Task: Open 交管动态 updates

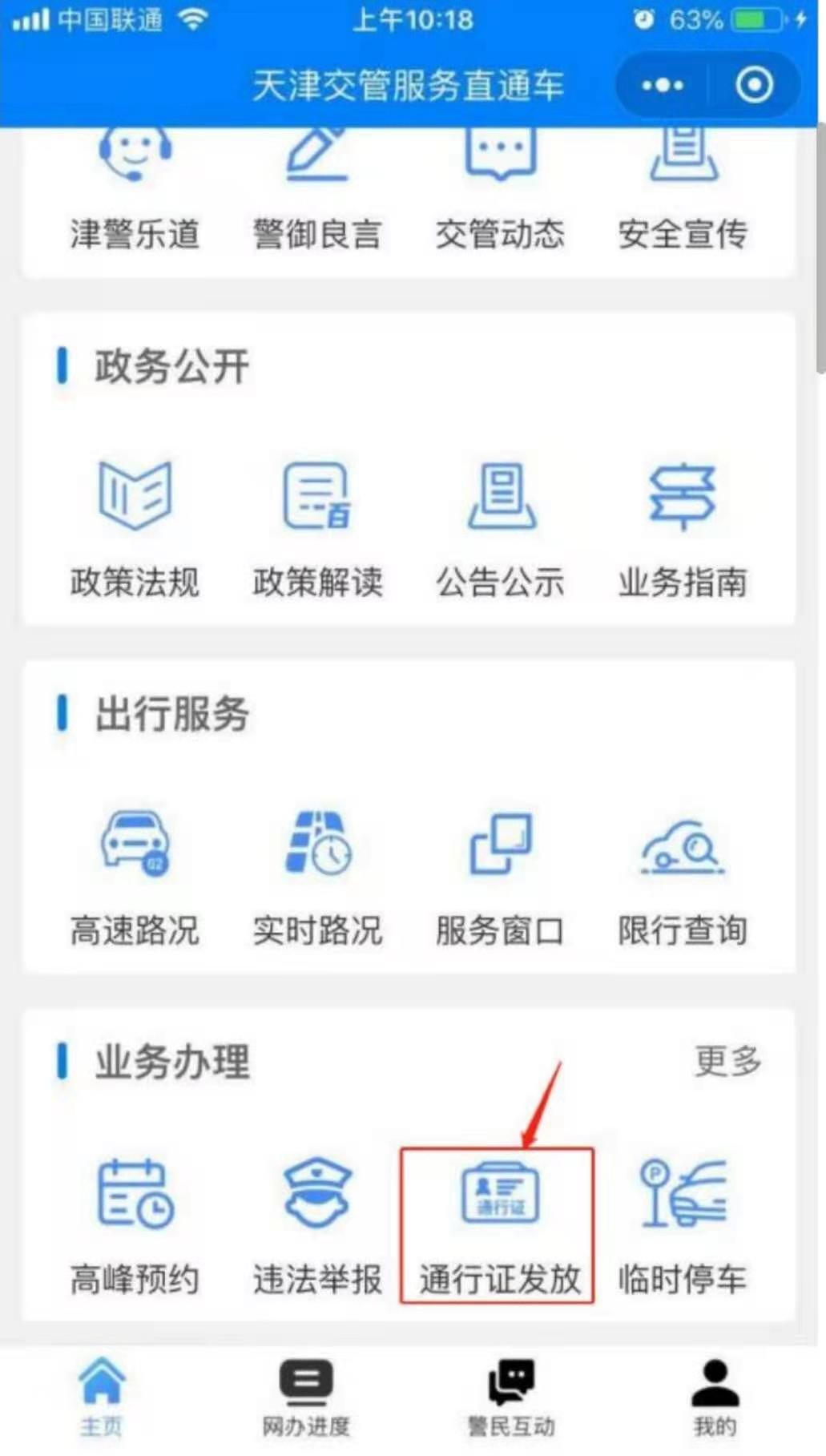Action: point(500,192)
